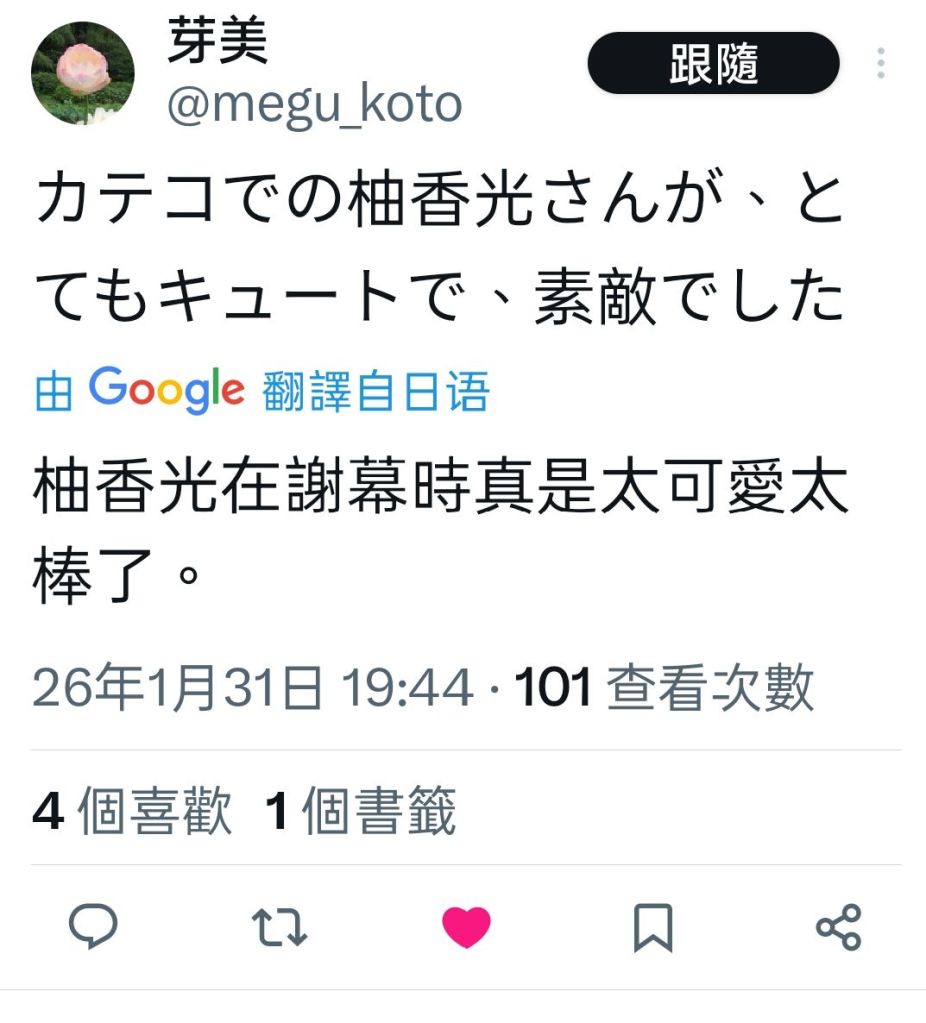Viewport: 926px width, 1023px height.
Task: Unlike the post via the pink heart
Action: (466, 927)
